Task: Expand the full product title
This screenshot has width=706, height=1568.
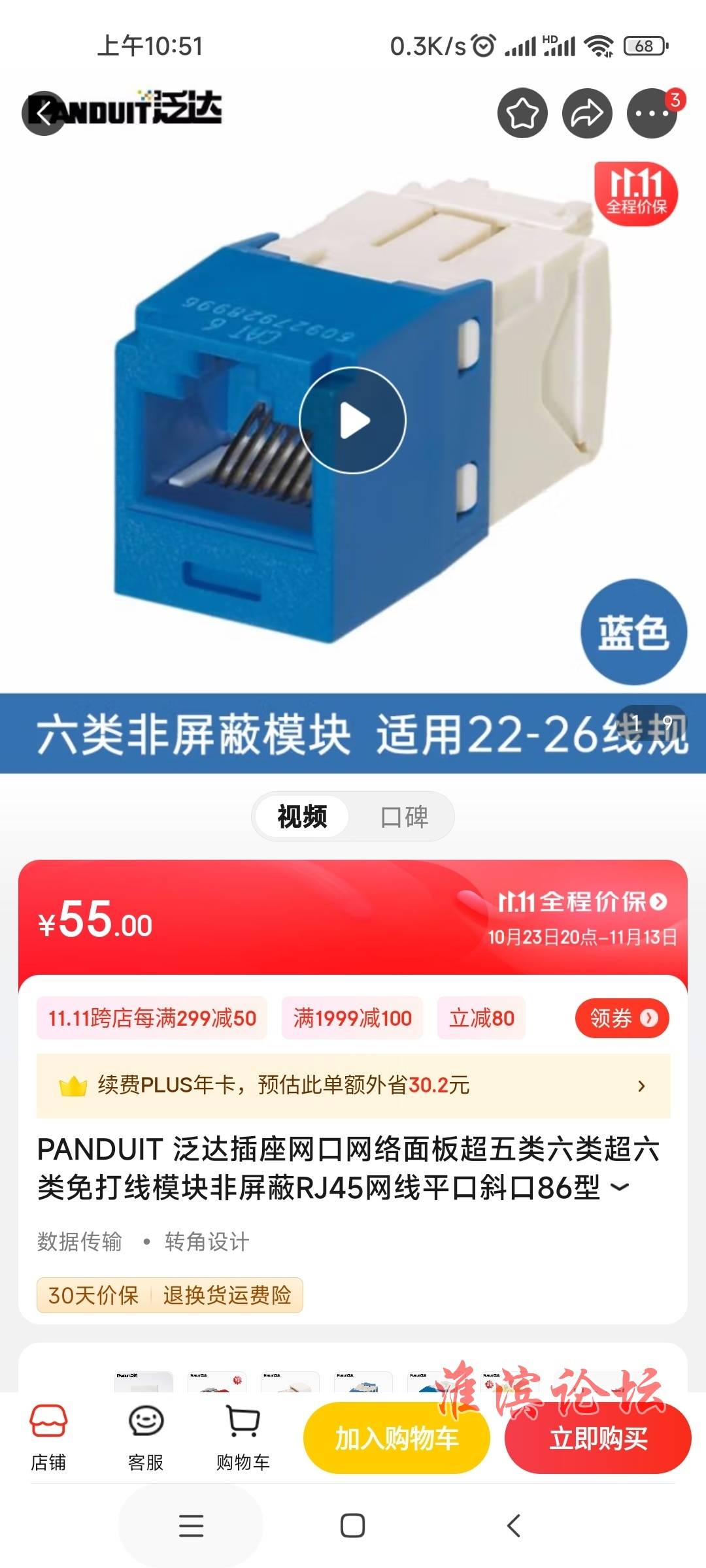Action: click(620, 1186)
